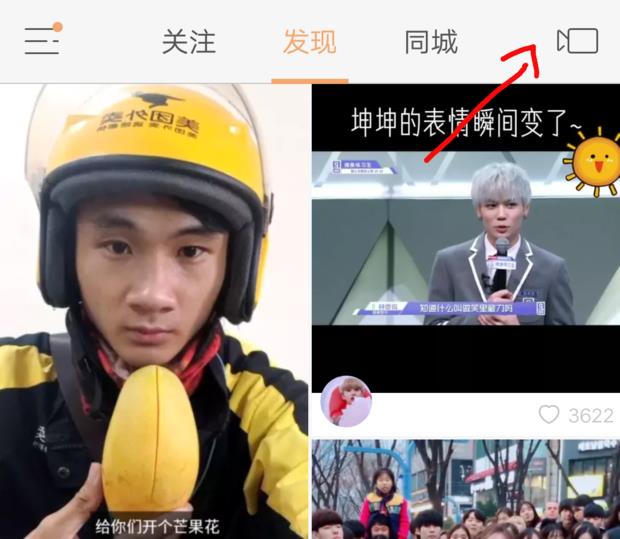Like the video with 3622 hearts
Viewport: 620px width, 539px height.
pos(548,414)
